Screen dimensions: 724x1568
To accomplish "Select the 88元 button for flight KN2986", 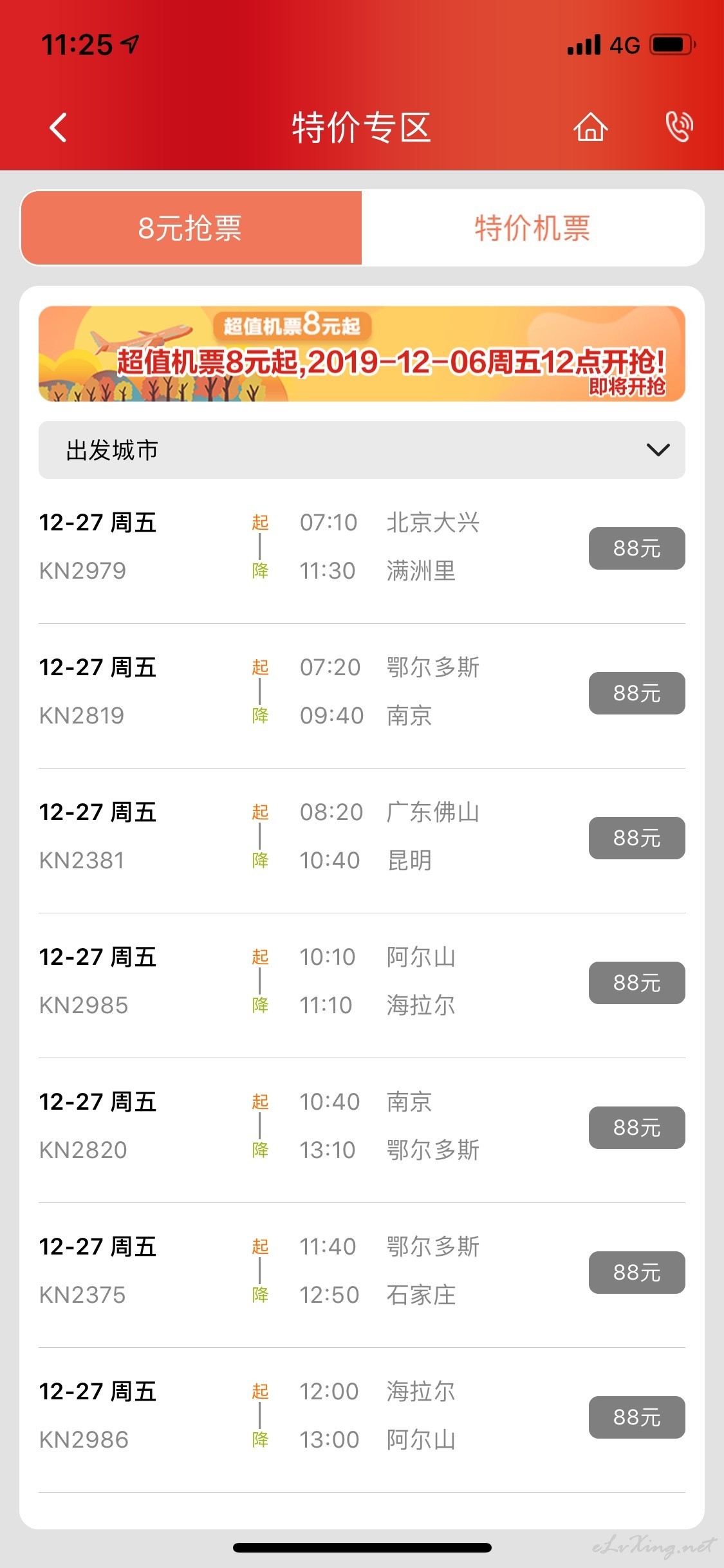I will click(x=636, y=1417).
